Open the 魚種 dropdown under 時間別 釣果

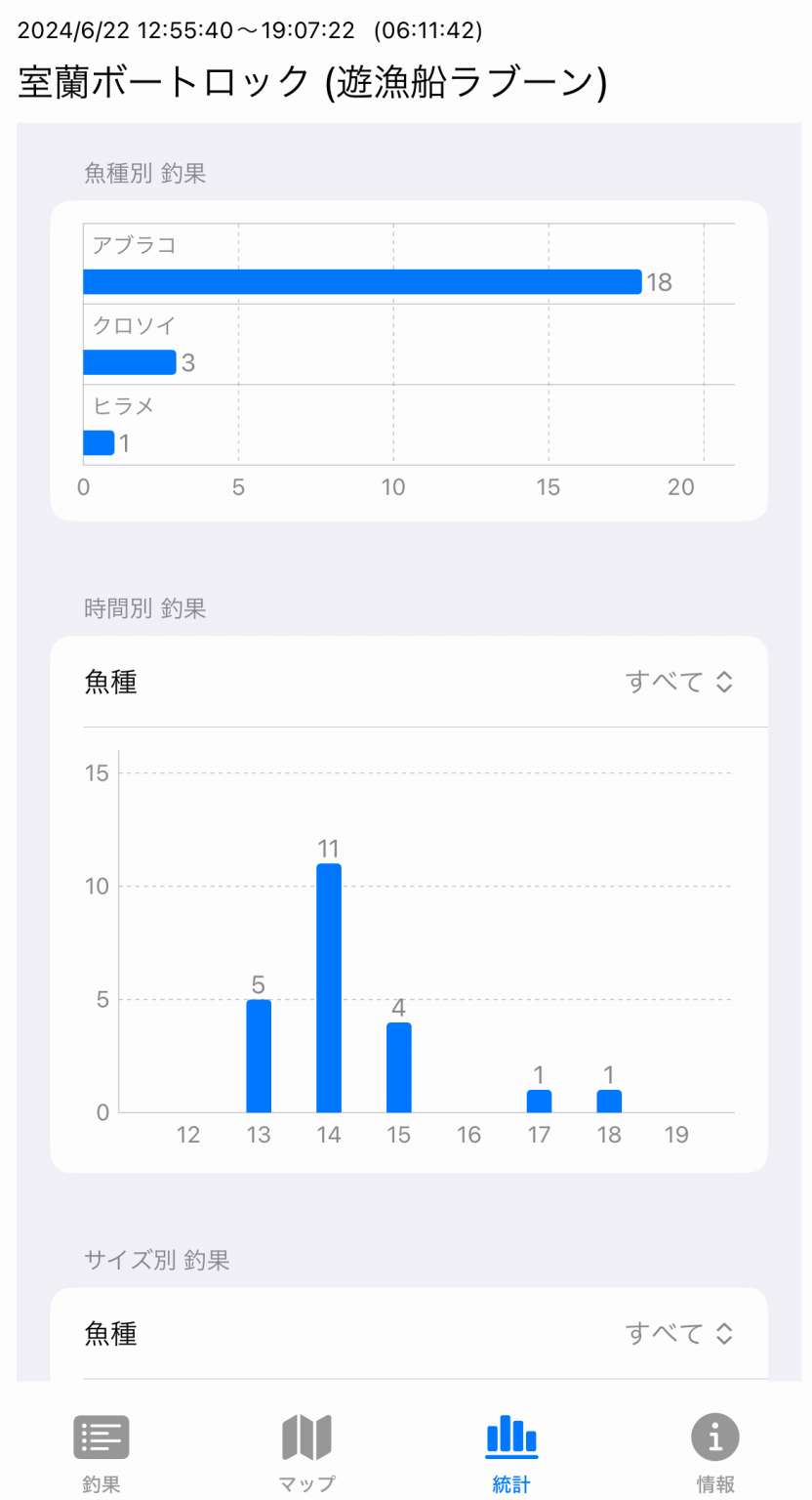(679, 682)
